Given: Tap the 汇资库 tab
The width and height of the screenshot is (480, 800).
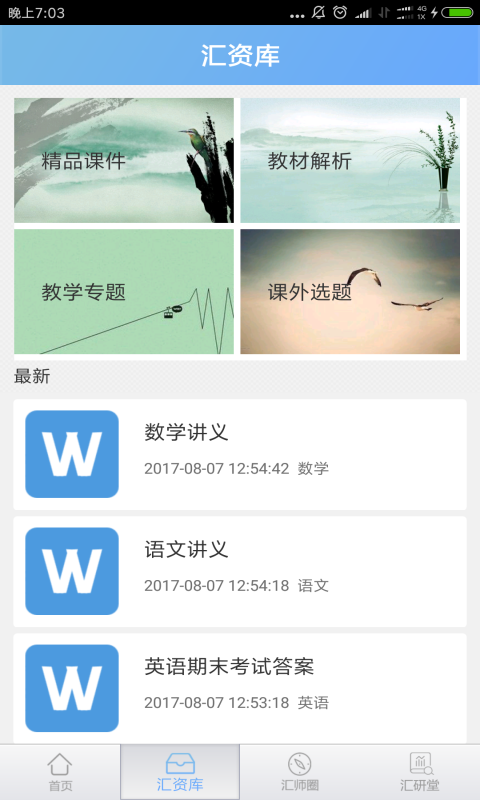Looking at the screenshot, I should coord(180,772).
